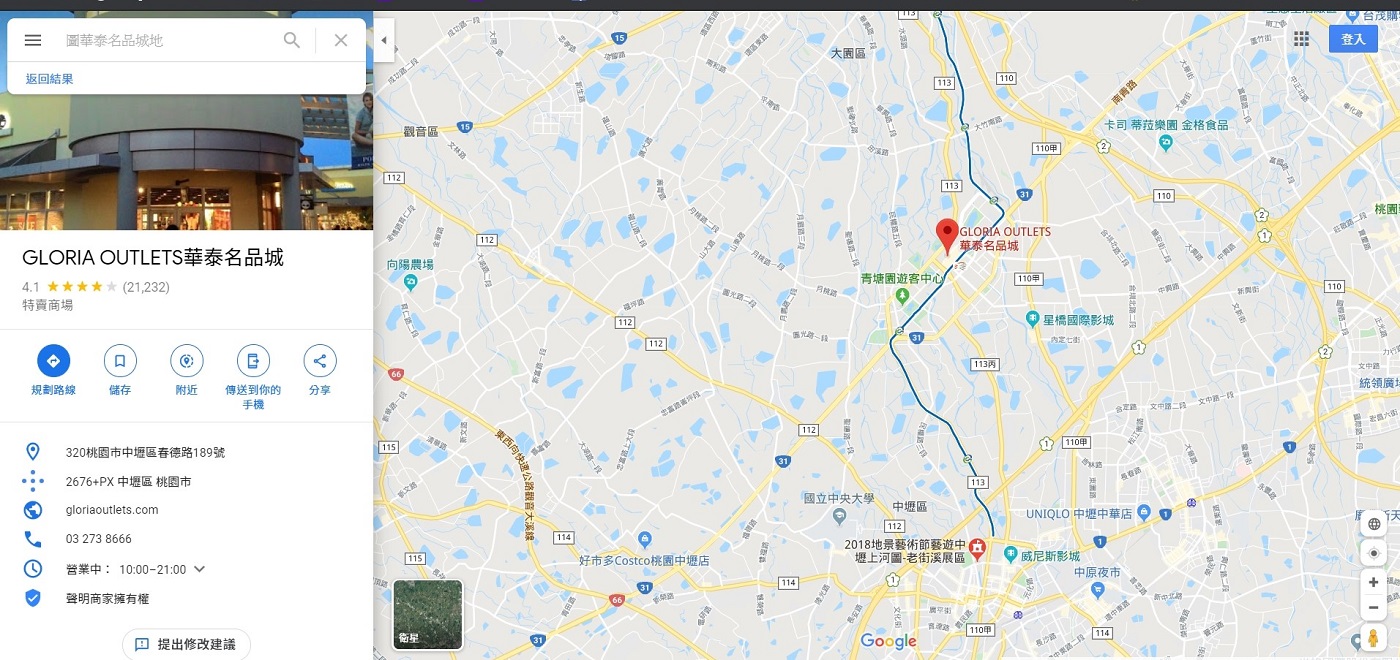Screen dimensions: 1400x660
Task: Open the hamburger menu
Action: [33, 40]
